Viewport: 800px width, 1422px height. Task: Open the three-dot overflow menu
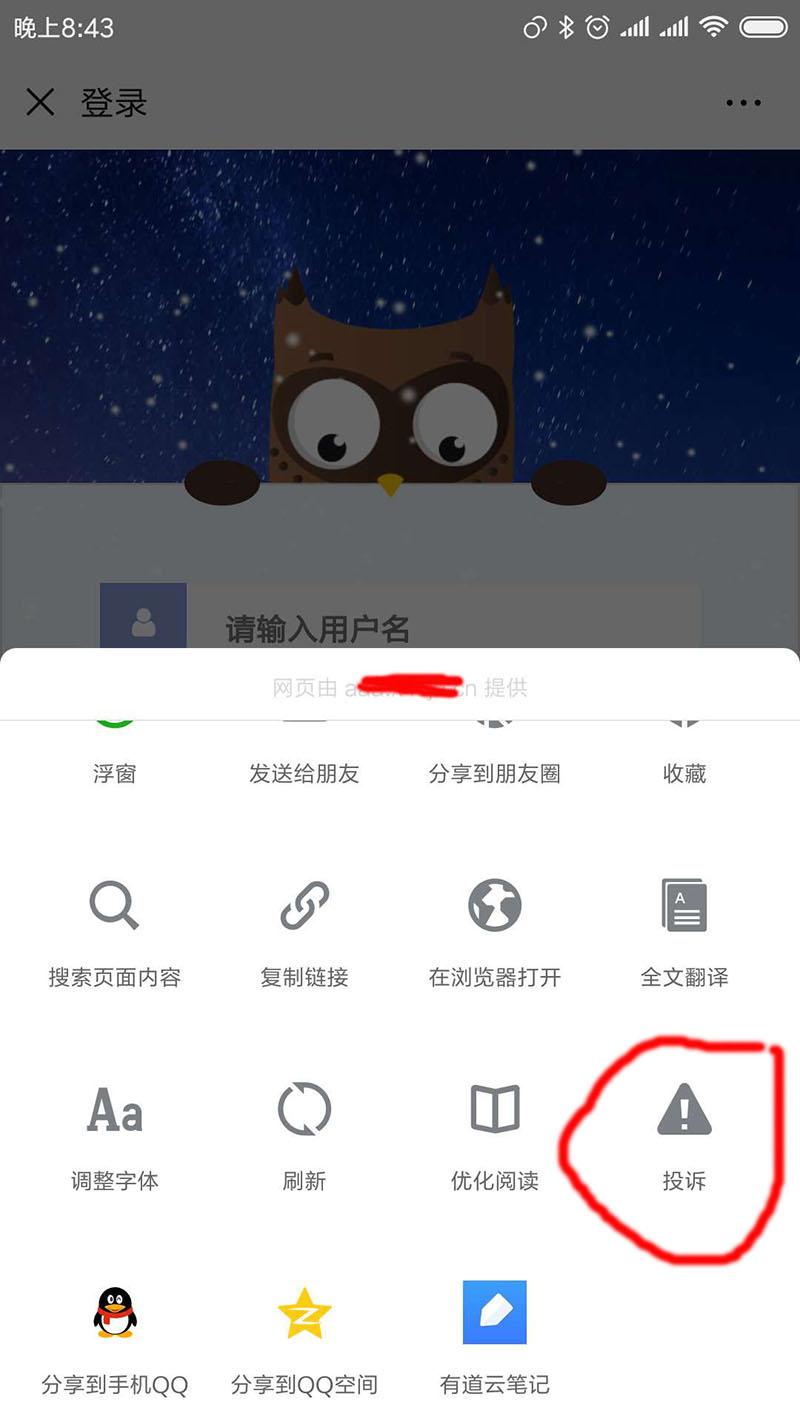coord(743,102)
